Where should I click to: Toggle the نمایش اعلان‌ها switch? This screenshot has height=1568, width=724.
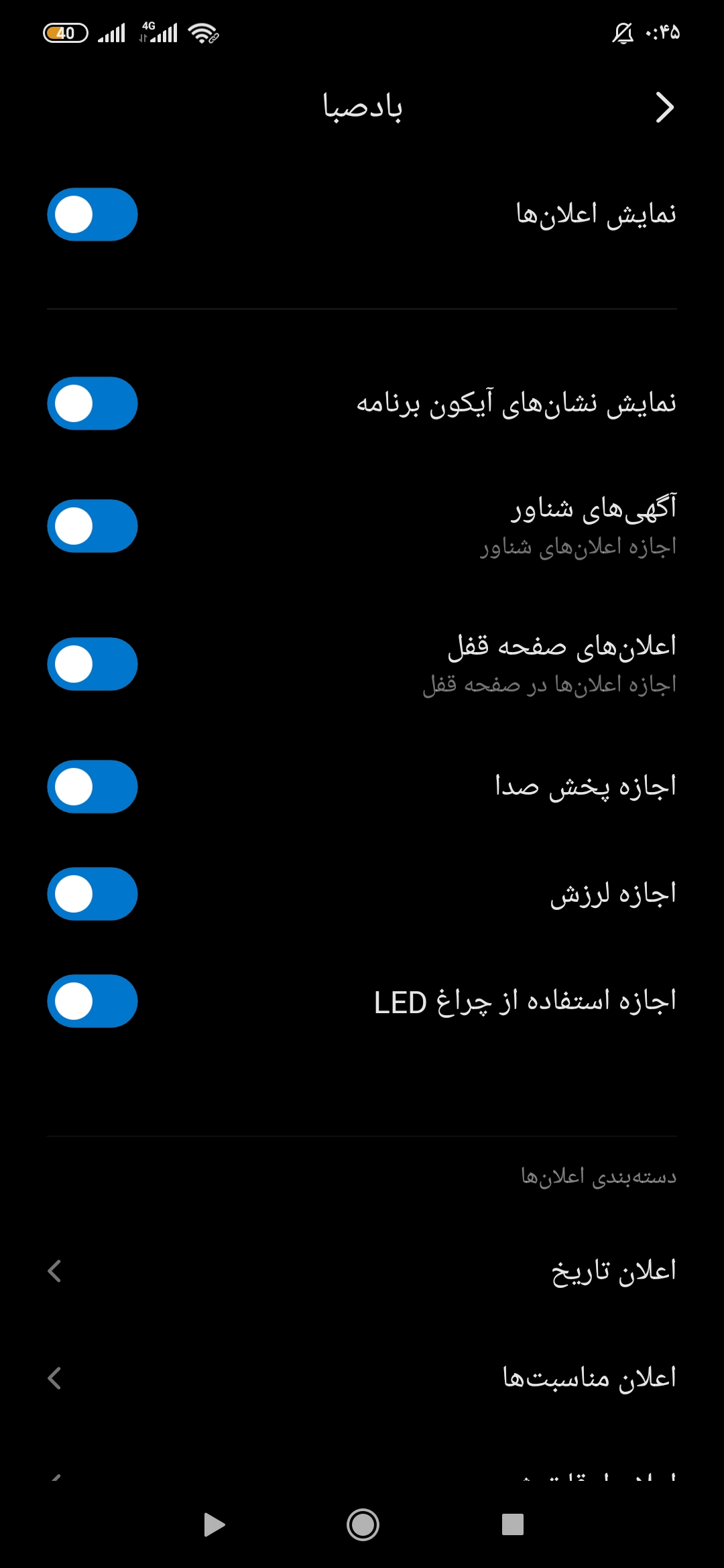[x=93, y=214]
